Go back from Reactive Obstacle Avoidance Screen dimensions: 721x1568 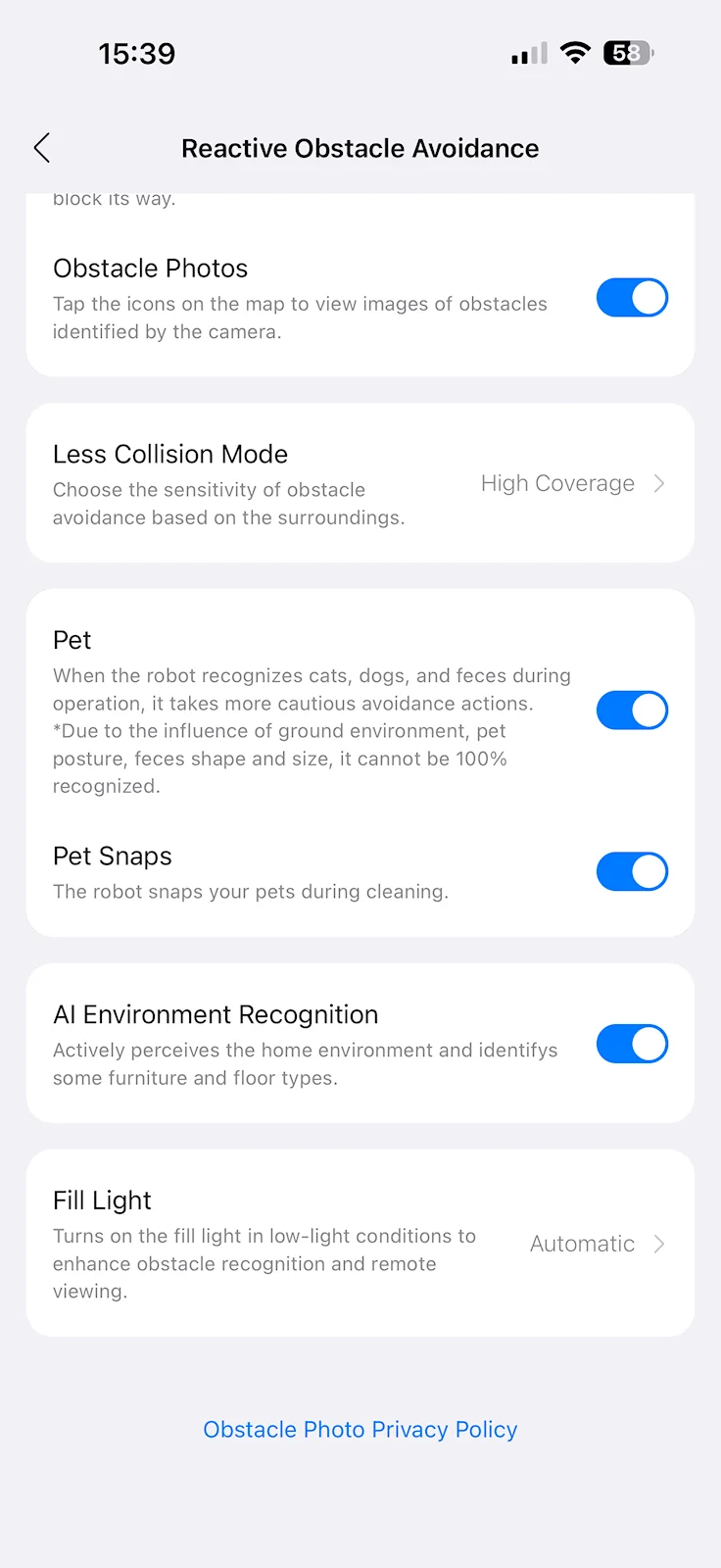coord(42,148)
